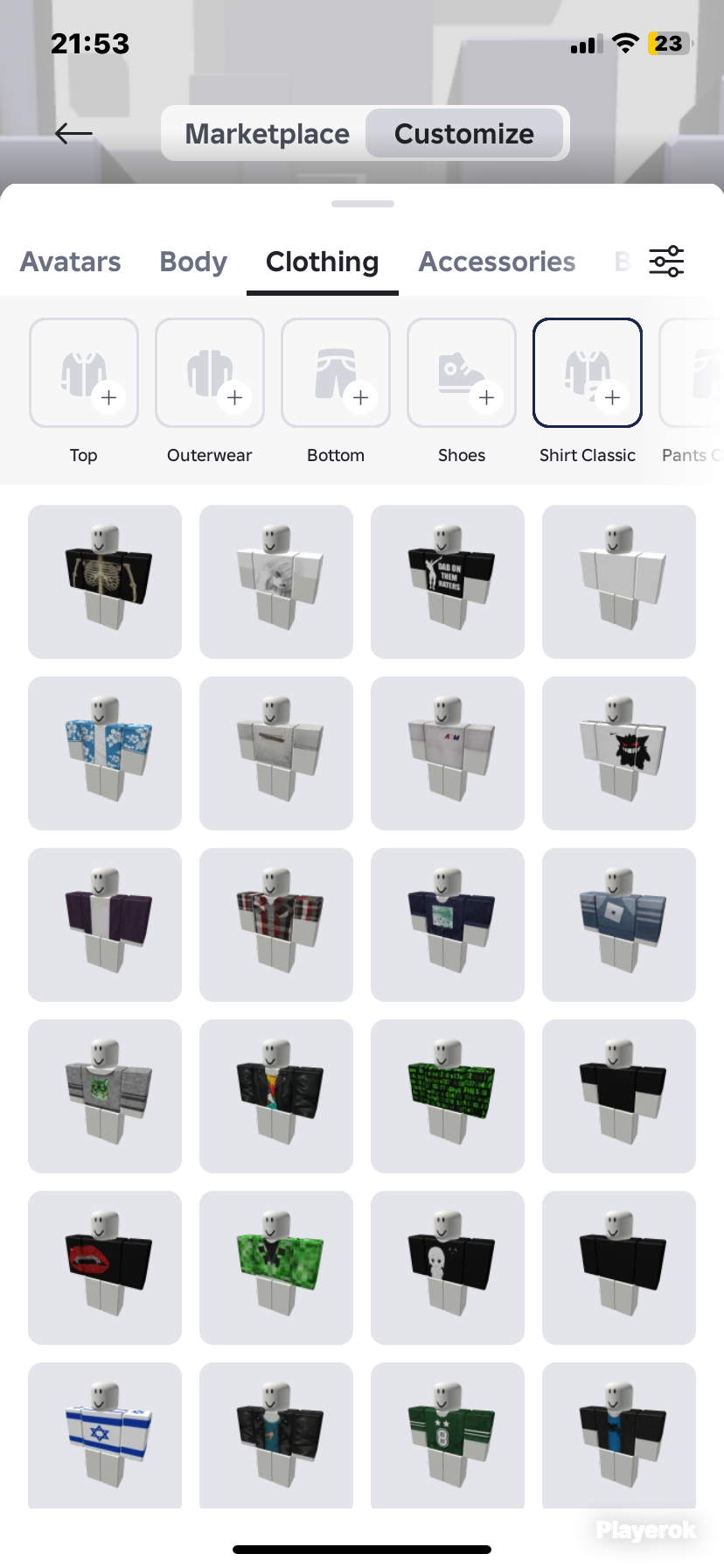This screenshot has width=724, height=1568.
Task: Select the green number 8 jersey
Action: 448,1435
